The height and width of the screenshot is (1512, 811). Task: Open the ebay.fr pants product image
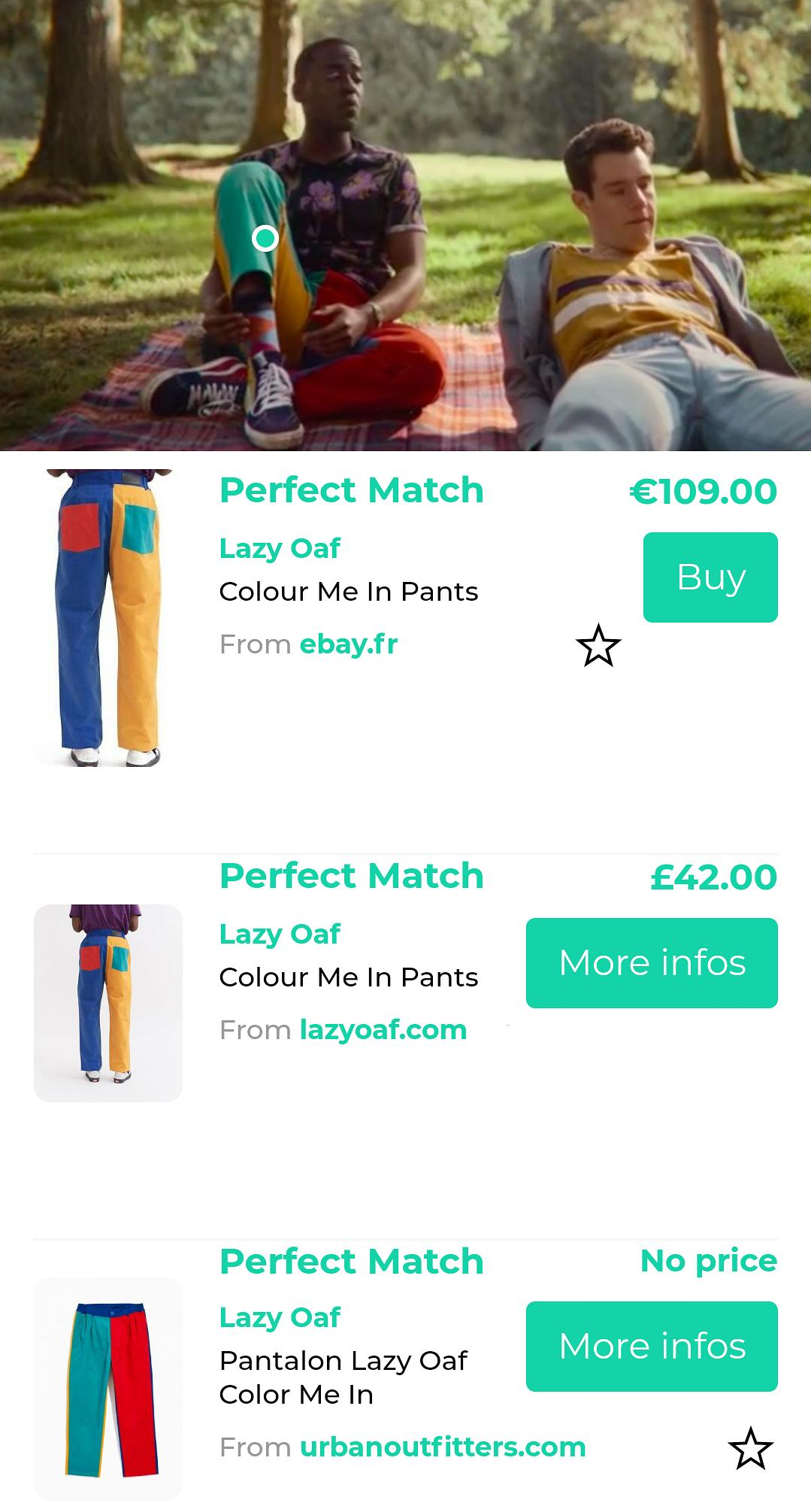tap(108, 618)
